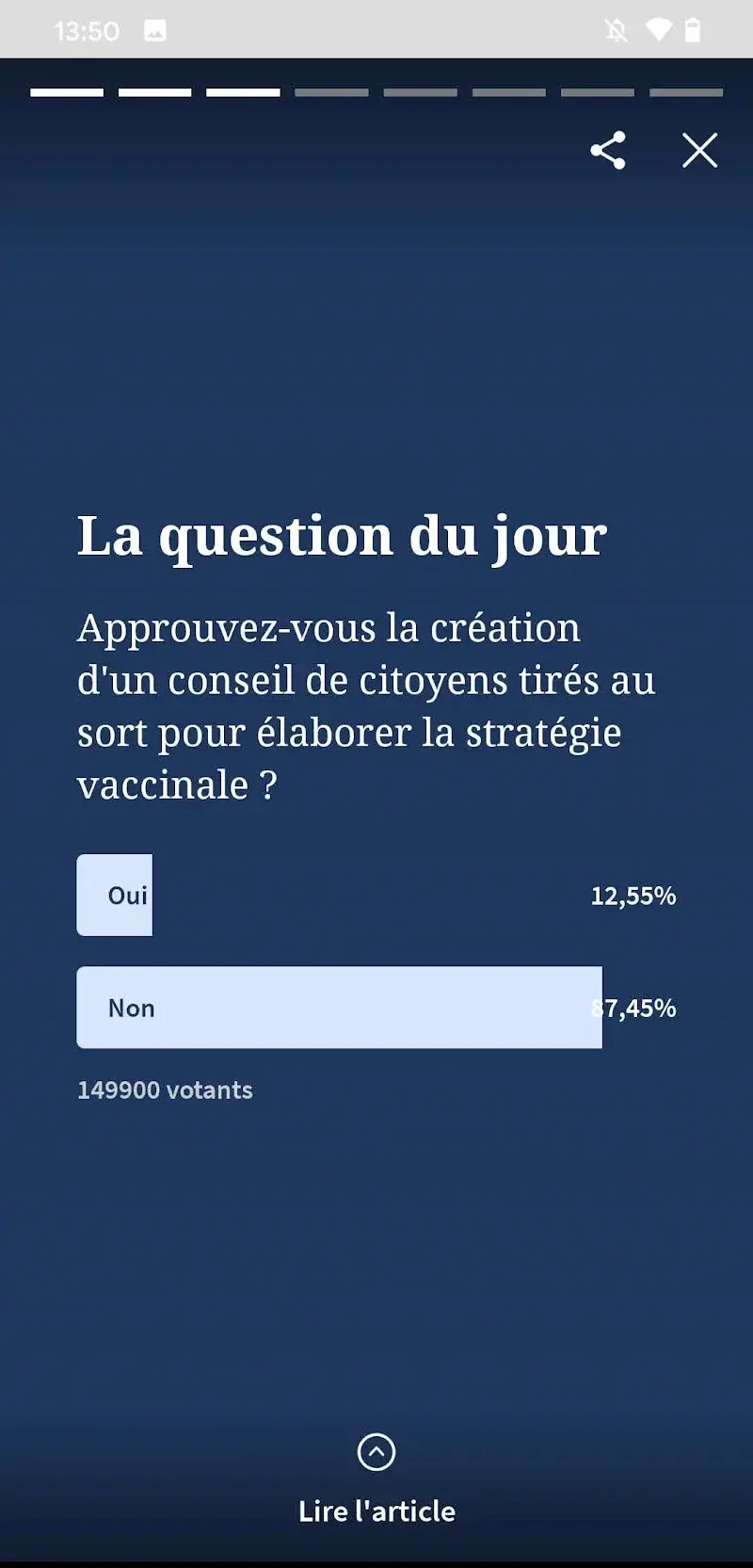Tap the share icon at top right
The image size is (753, 1568).
point(608,150)
